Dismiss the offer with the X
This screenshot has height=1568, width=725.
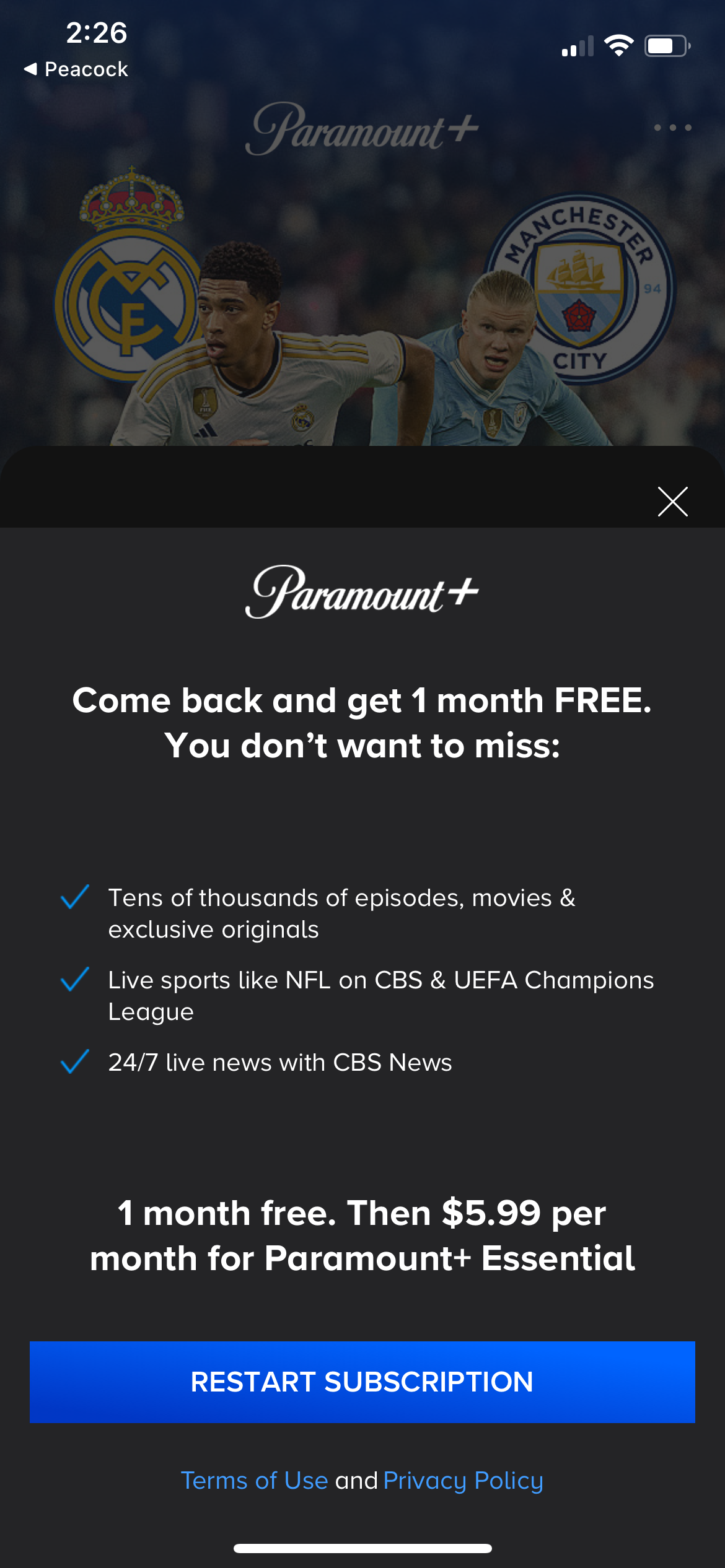tap(672, 502)
